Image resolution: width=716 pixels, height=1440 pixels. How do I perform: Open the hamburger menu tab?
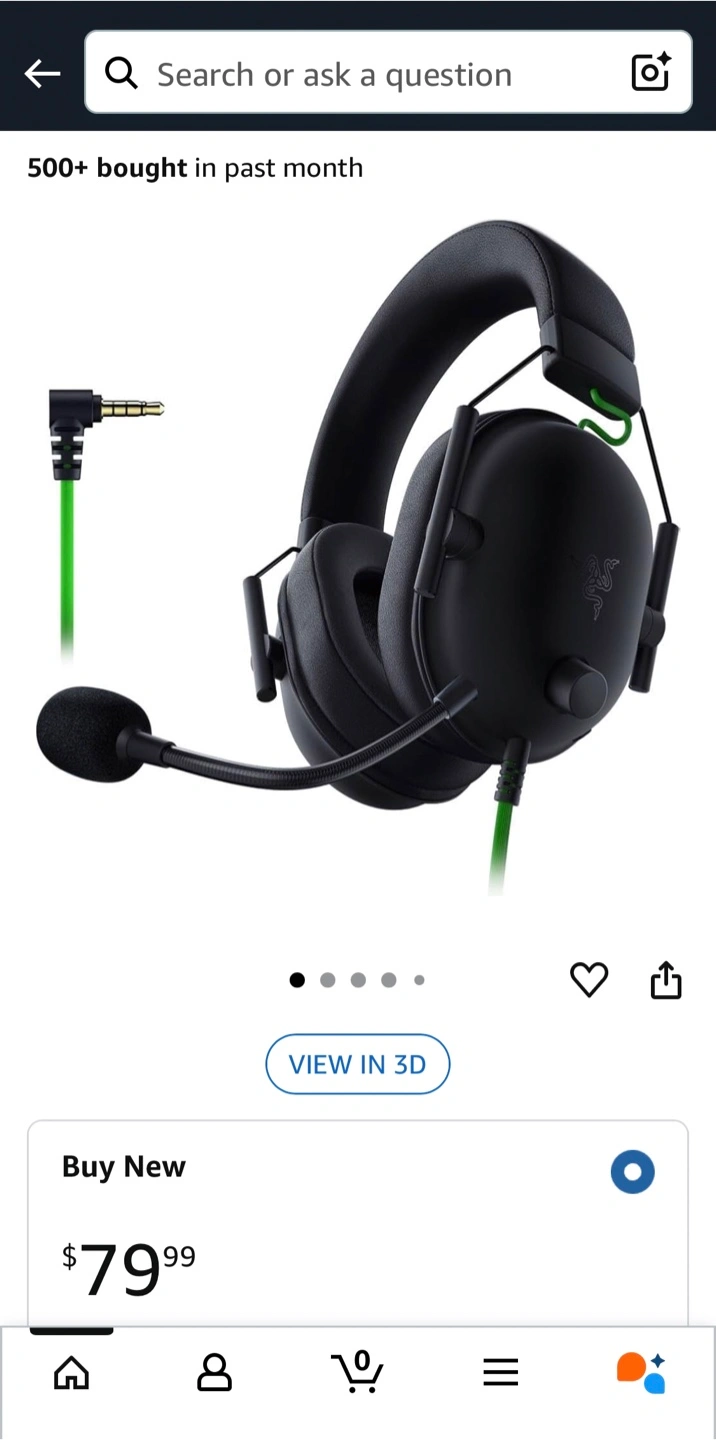point(500,1372)
